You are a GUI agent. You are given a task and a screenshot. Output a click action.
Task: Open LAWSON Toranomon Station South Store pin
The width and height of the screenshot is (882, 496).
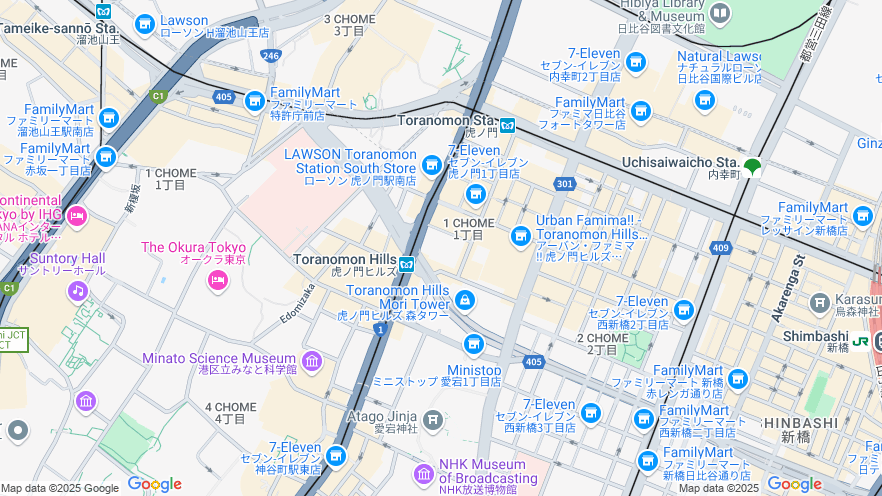(431, 164)
